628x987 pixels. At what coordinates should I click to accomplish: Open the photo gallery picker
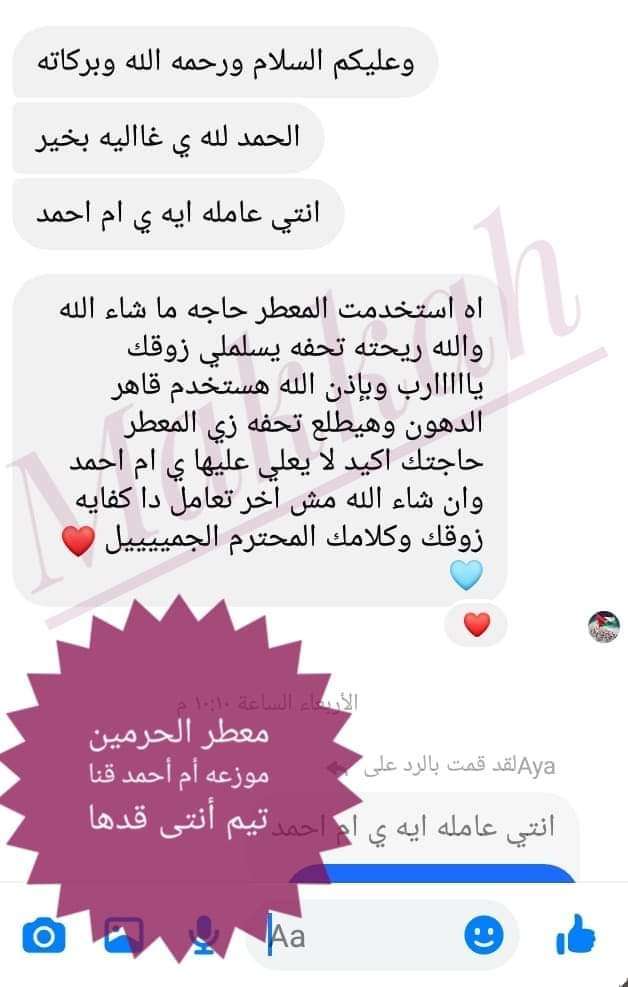click(124, 937)
